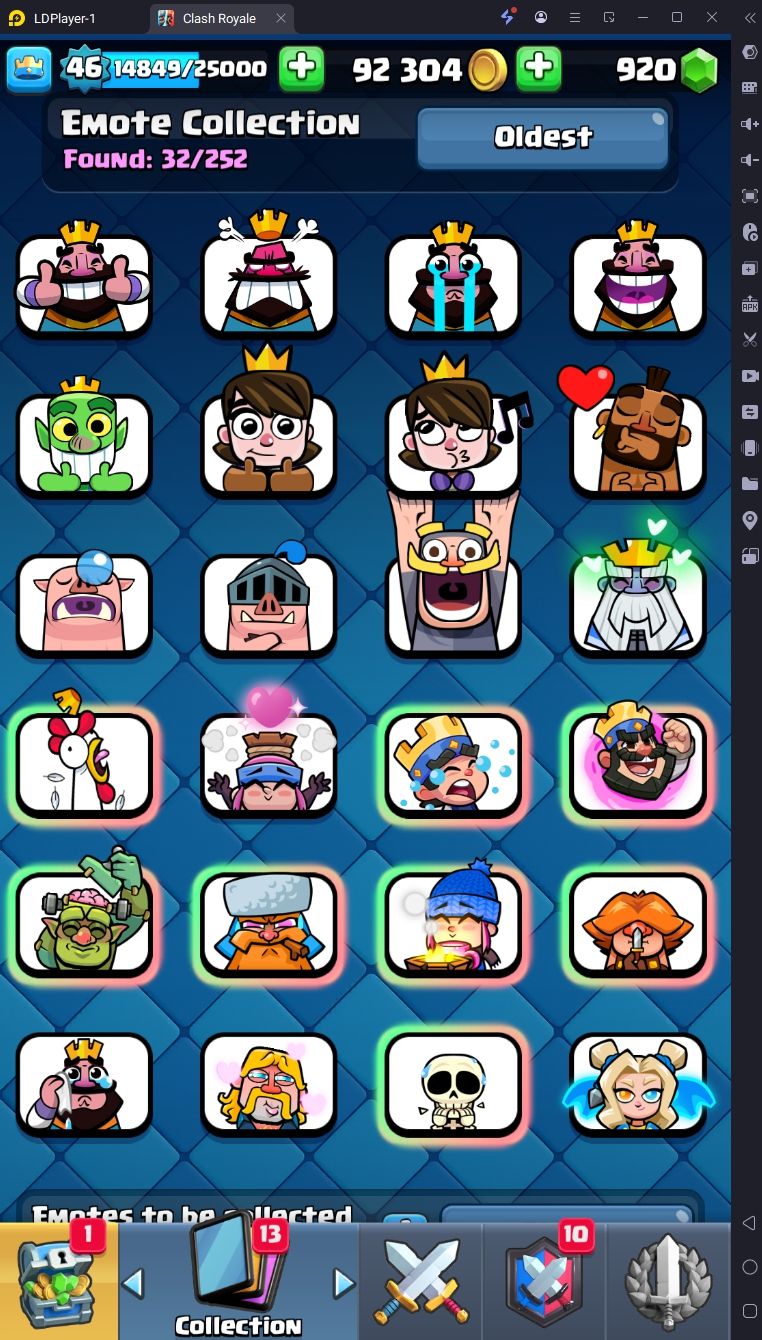Change the Oldest sort order button
Viewport: 762px width, 1340px height.
coord(543,137)
